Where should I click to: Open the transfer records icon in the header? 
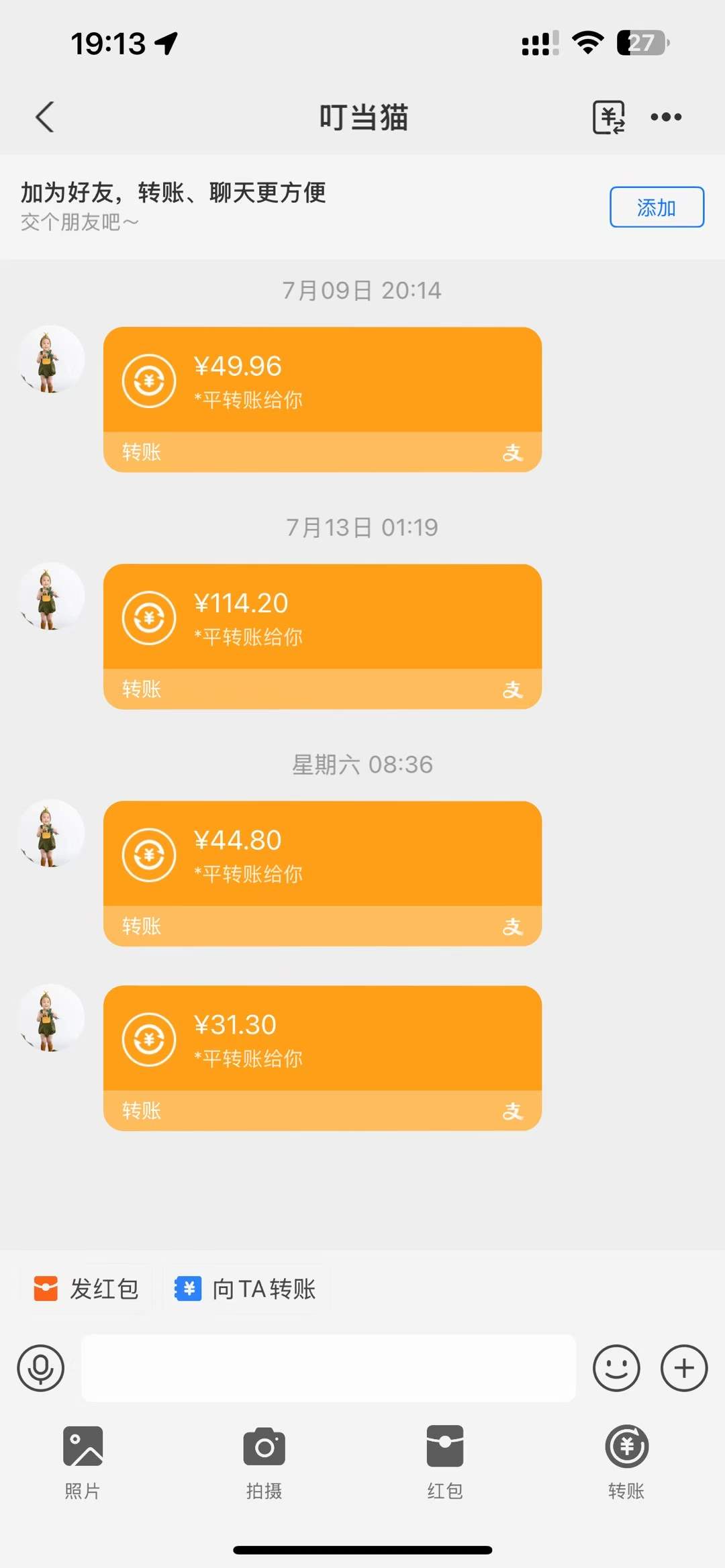click(x=608, y=117)
